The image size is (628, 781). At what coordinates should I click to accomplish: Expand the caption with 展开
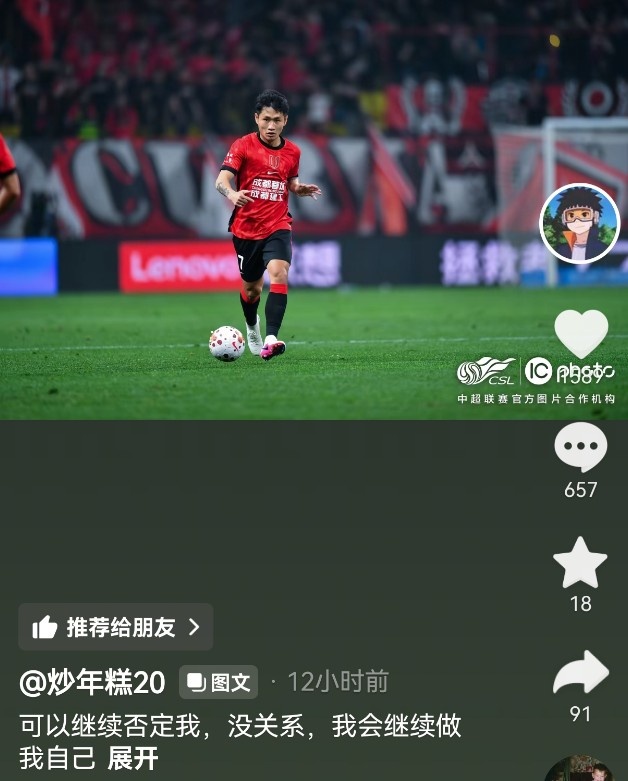pos(133,758)
